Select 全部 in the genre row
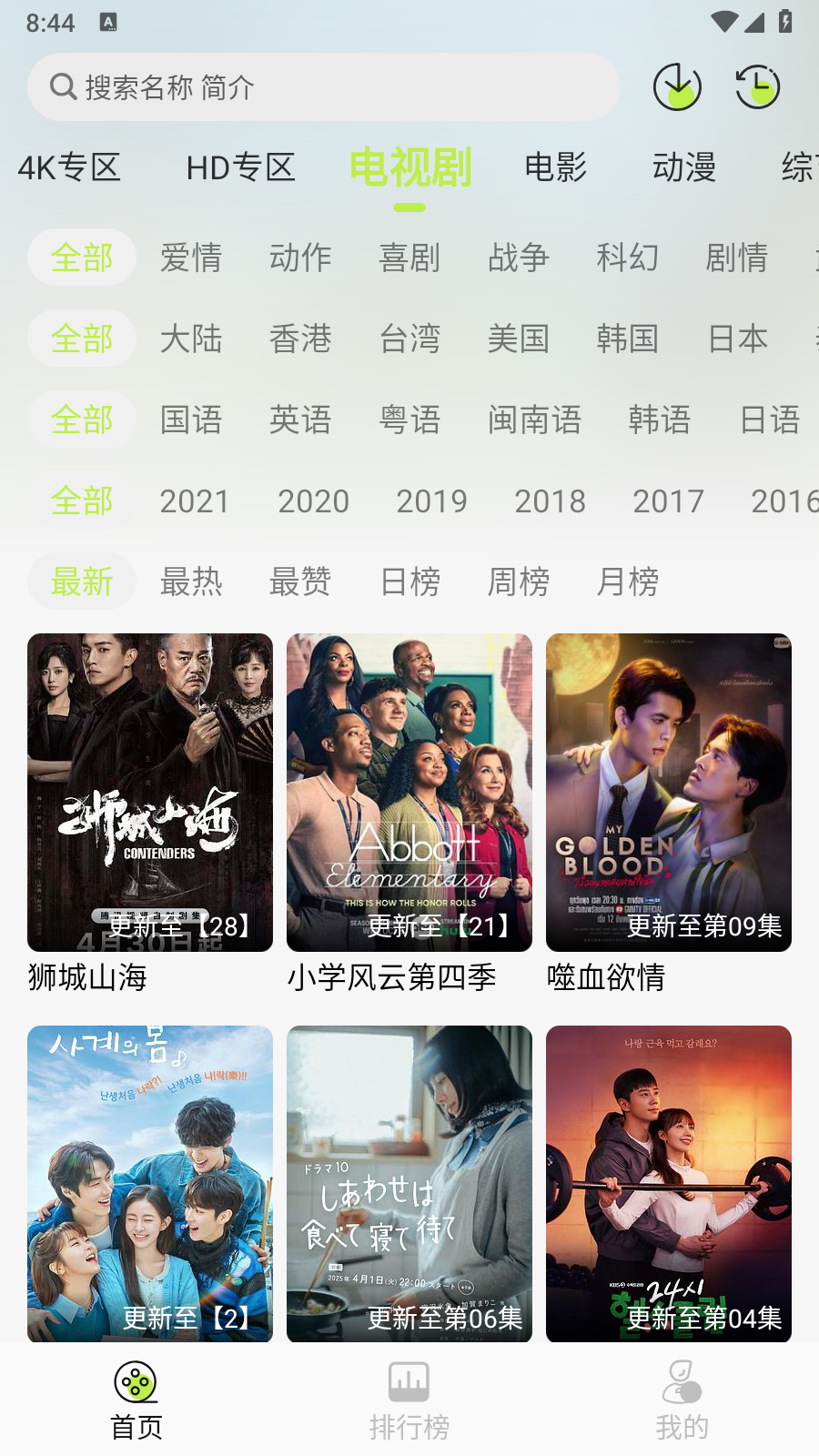 coord(81,258)
